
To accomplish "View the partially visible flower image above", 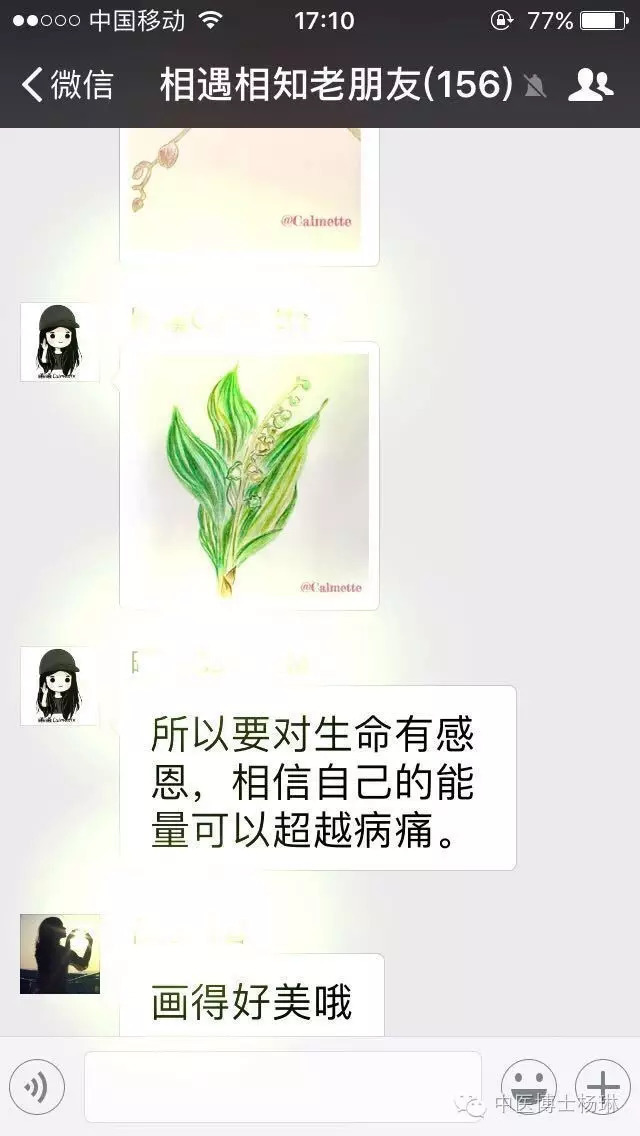I will pyautogui.click(x=249, y=196).
